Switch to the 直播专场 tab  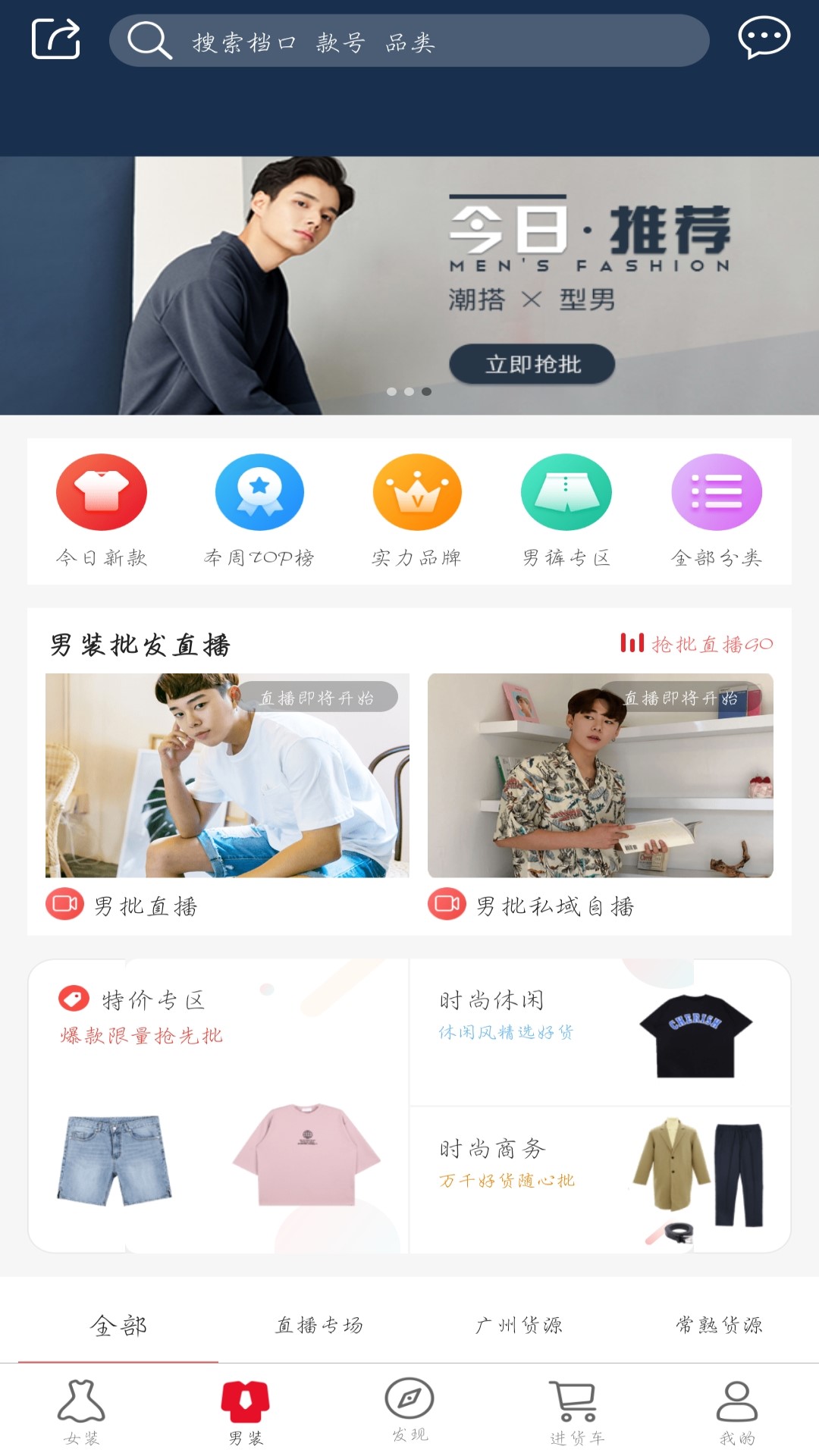click(x=319, y=1326)
